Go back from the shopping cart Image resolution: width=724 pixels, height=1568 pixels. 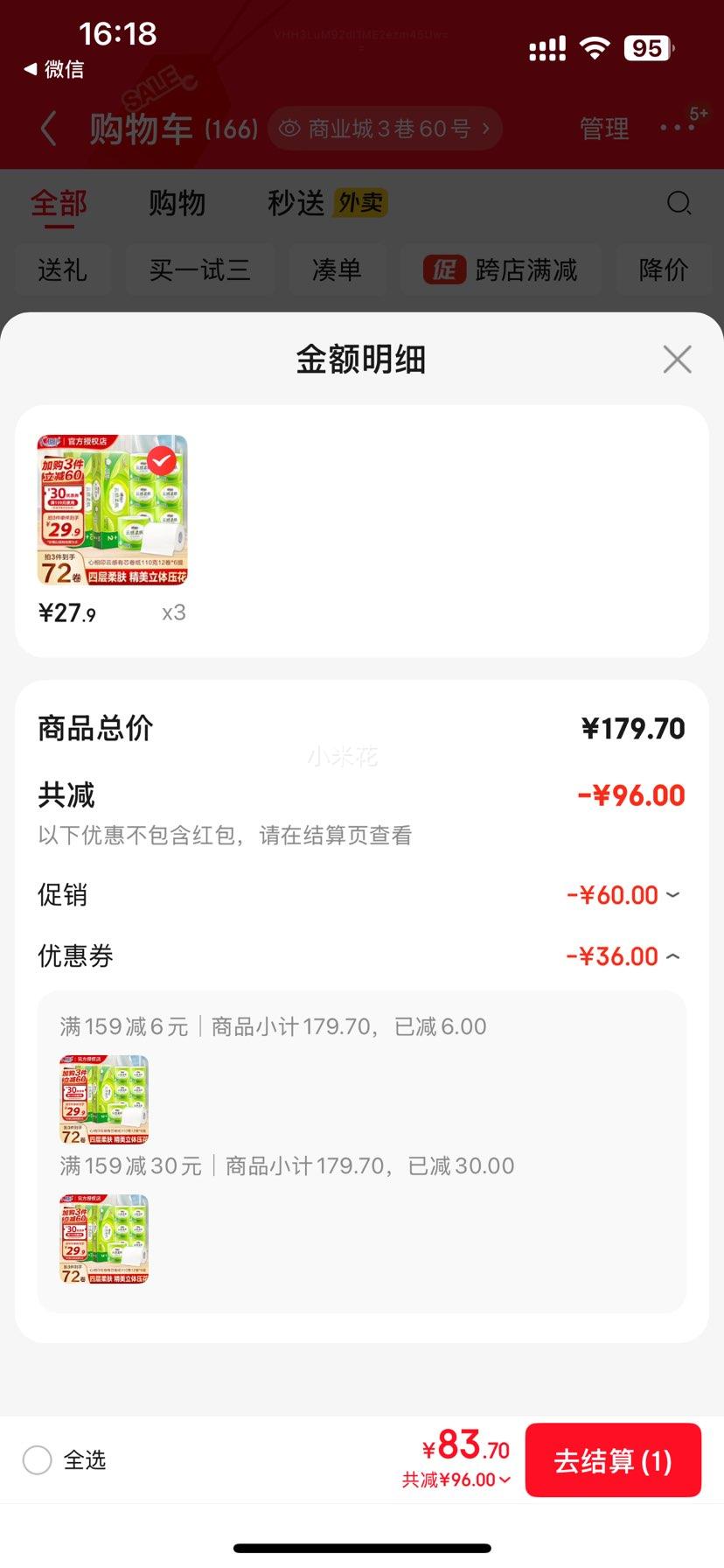pyautogui.click(x=49, y=129)
